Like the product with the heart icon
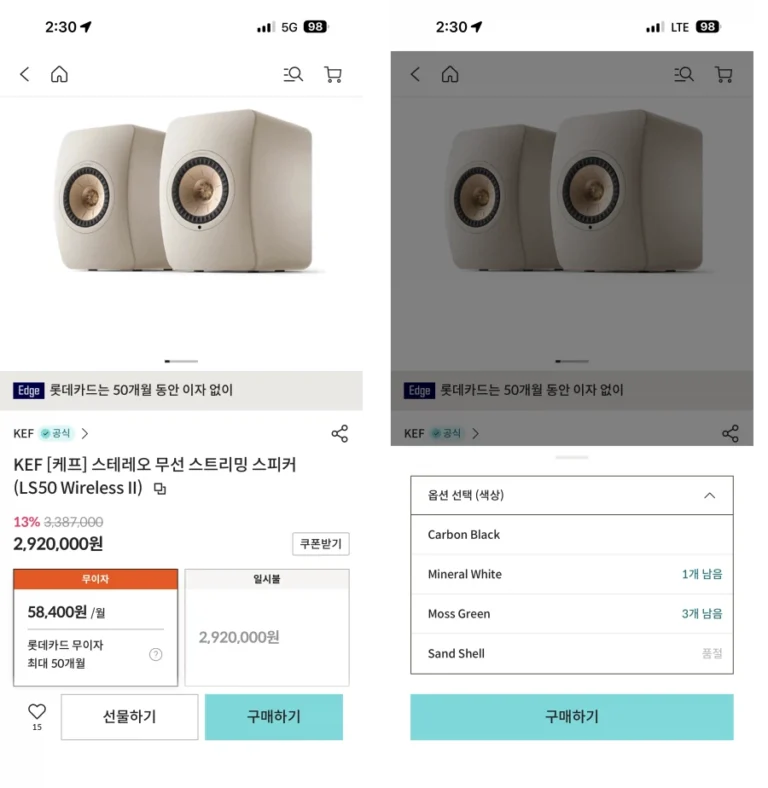 click(37, 712)
